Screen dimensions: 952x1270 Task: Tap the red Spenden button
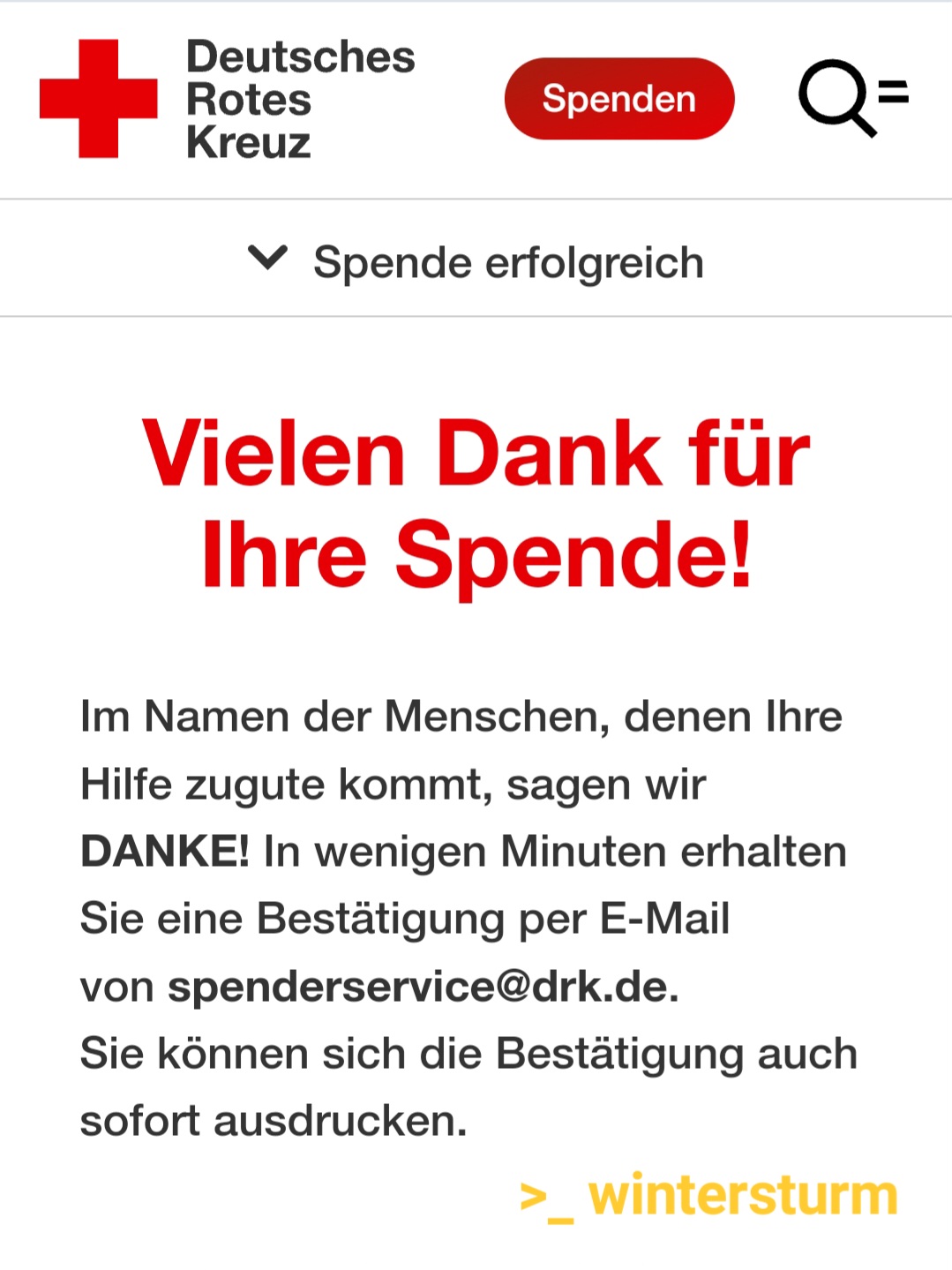[618, 99]
